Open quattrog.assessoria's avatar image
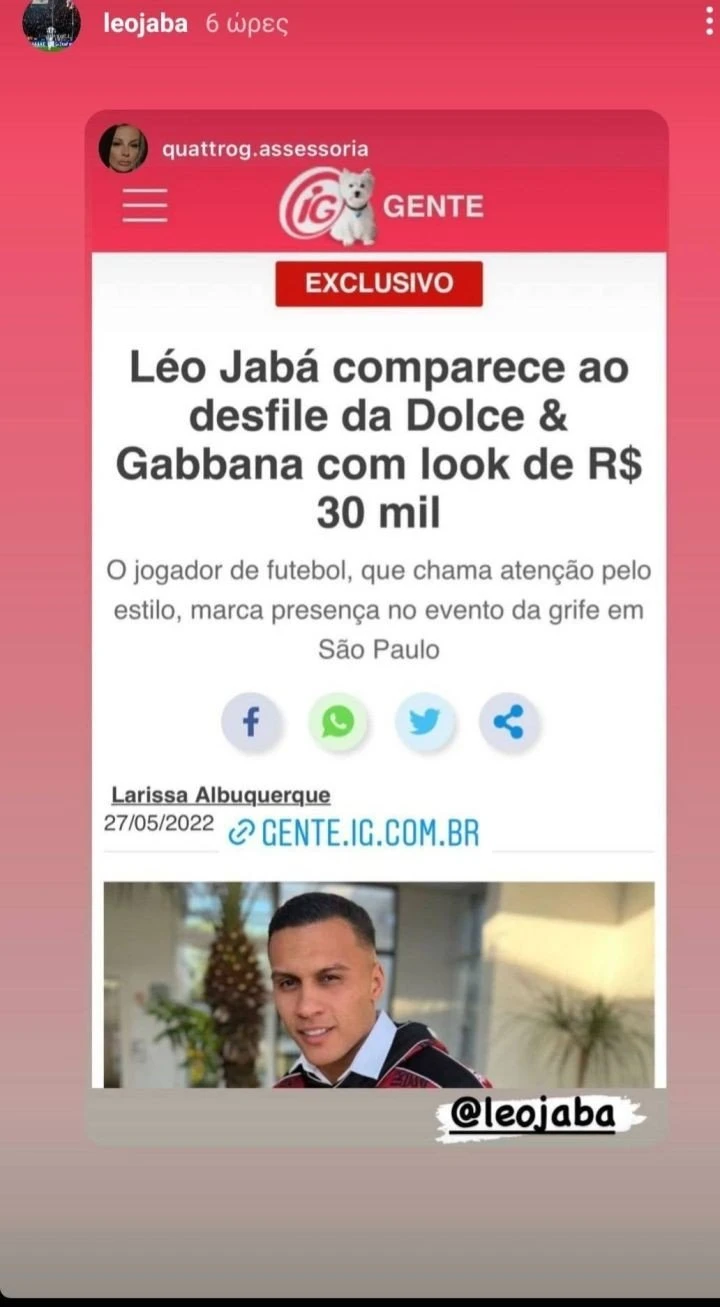The width and height of the screenshot is (720, 1307). coord(125,150)
